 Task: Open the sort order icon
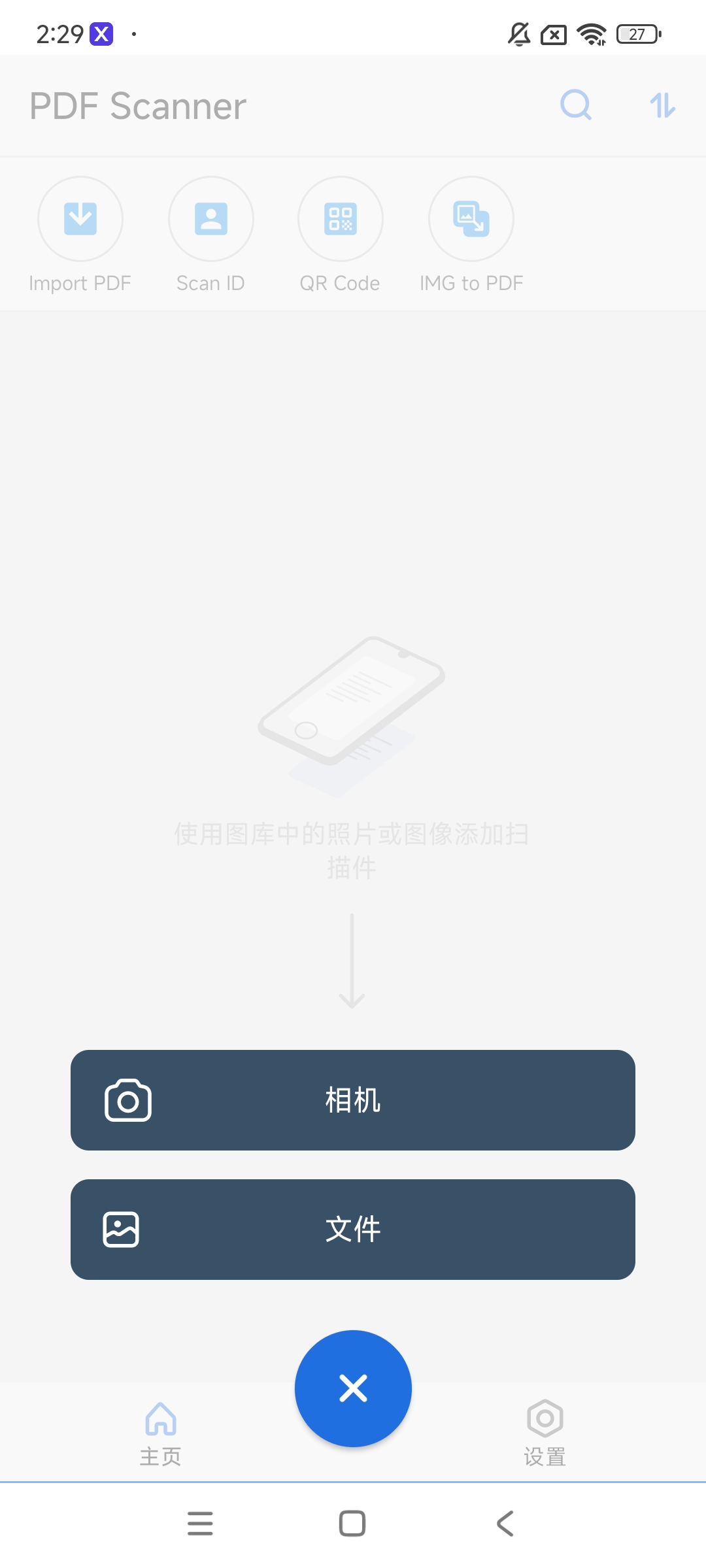pyautogui.click(x=662, y=105)
